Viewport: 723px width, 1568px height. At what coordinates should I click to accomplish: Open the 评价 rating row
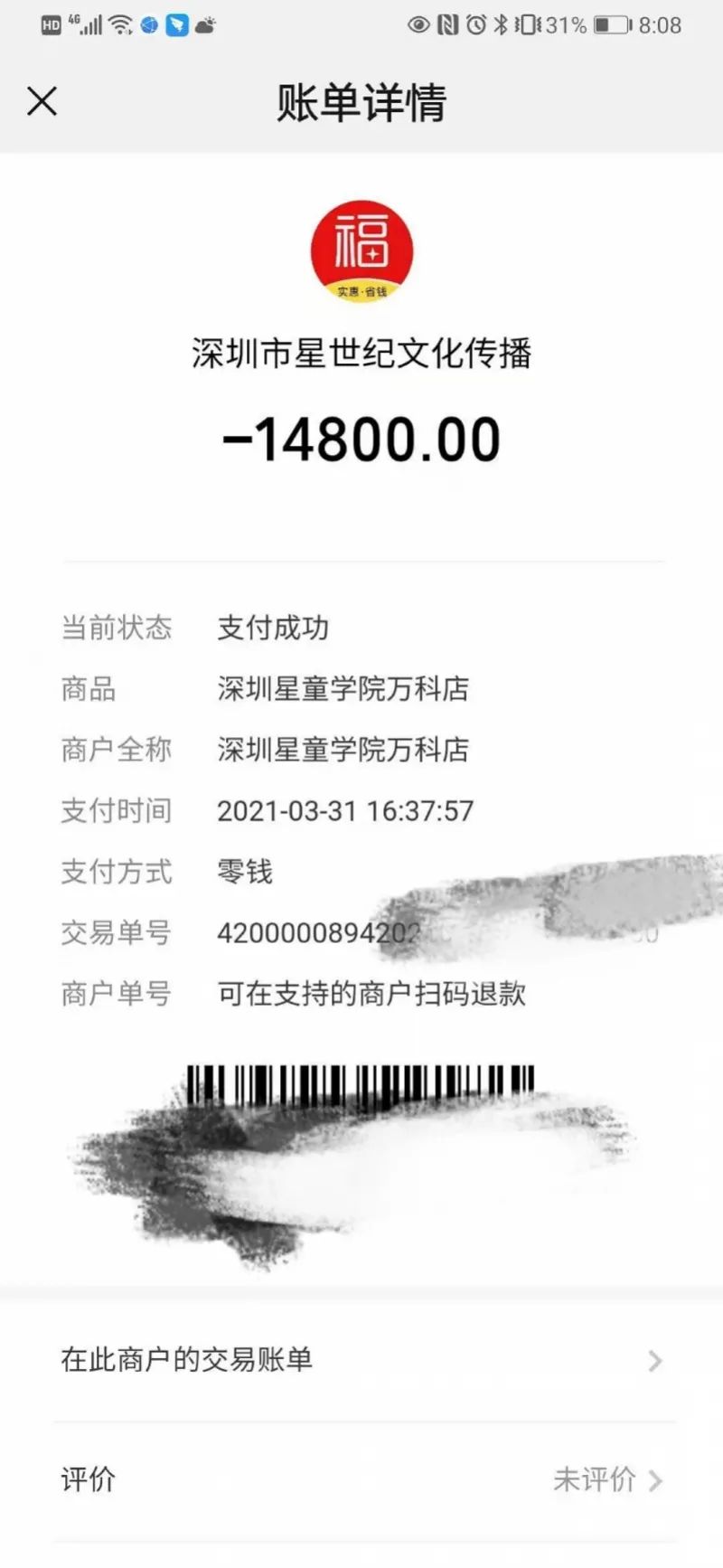point(361,1479)
